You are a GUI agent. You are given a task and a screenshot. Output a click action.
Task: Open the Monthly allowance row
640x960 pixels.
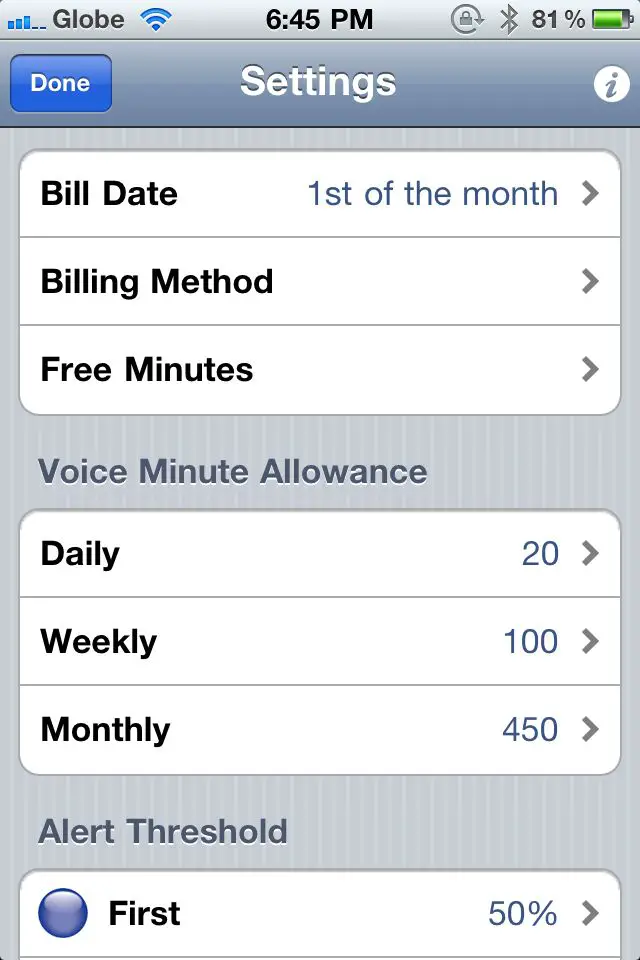(320, 730)
